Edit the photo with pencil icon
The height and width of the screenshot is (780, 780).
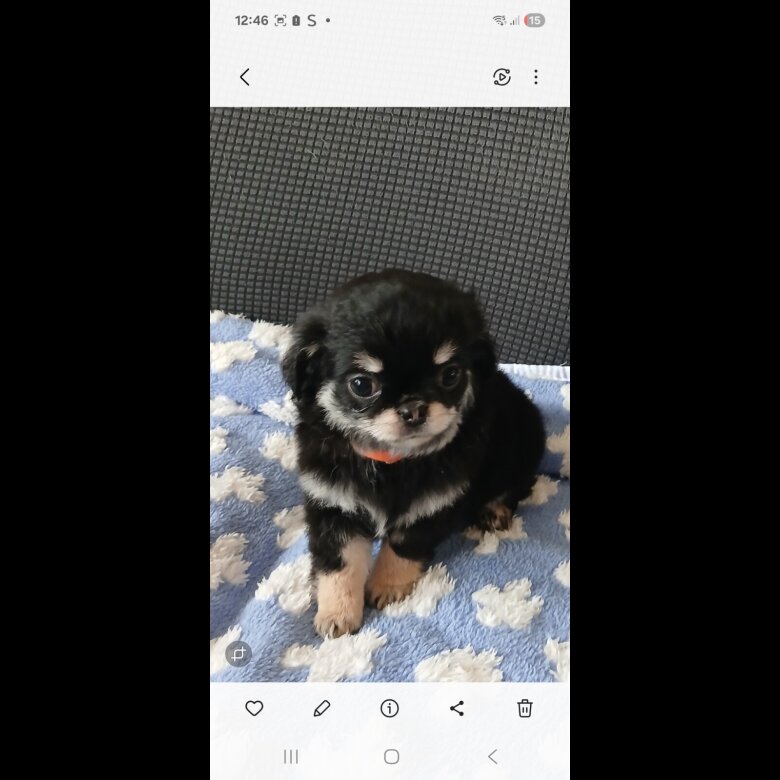(322, 708)
